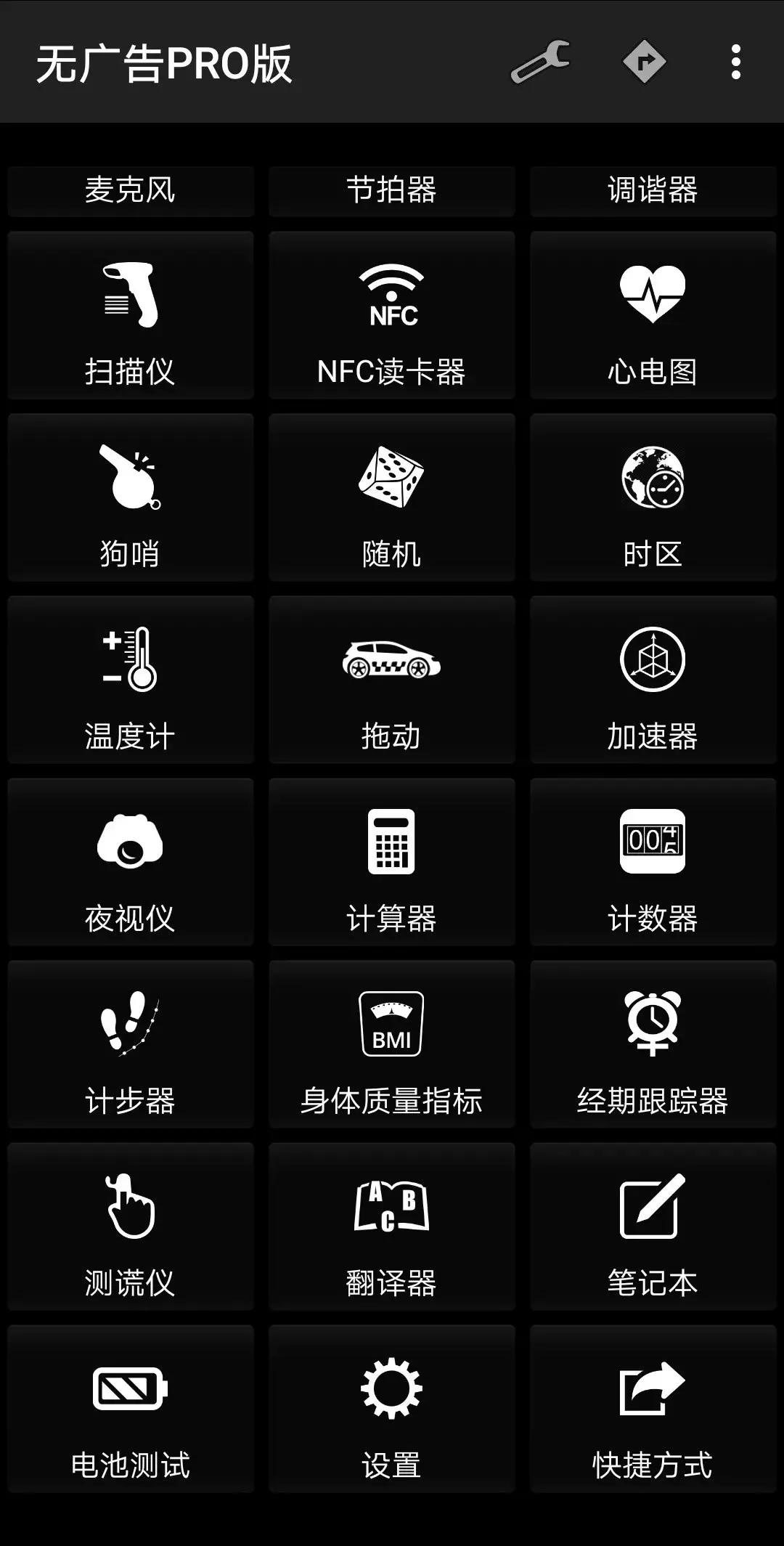Open the 调谐器 tuner
The height and width of the screenshot is (1546, 784).
(x=653, y=191)
